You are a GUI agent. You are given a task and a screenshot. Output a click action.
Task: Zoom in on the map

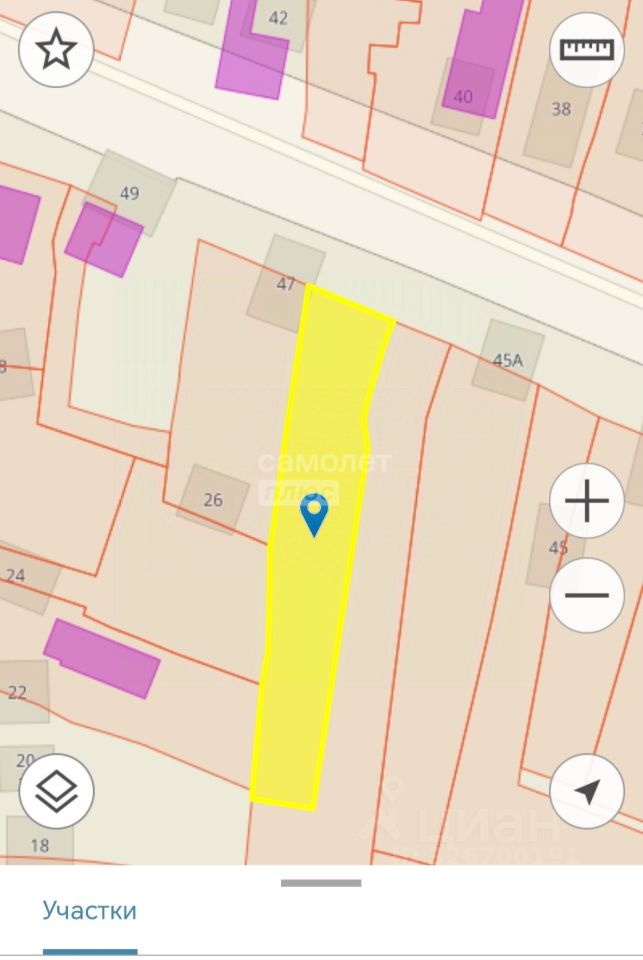(587, 501)
